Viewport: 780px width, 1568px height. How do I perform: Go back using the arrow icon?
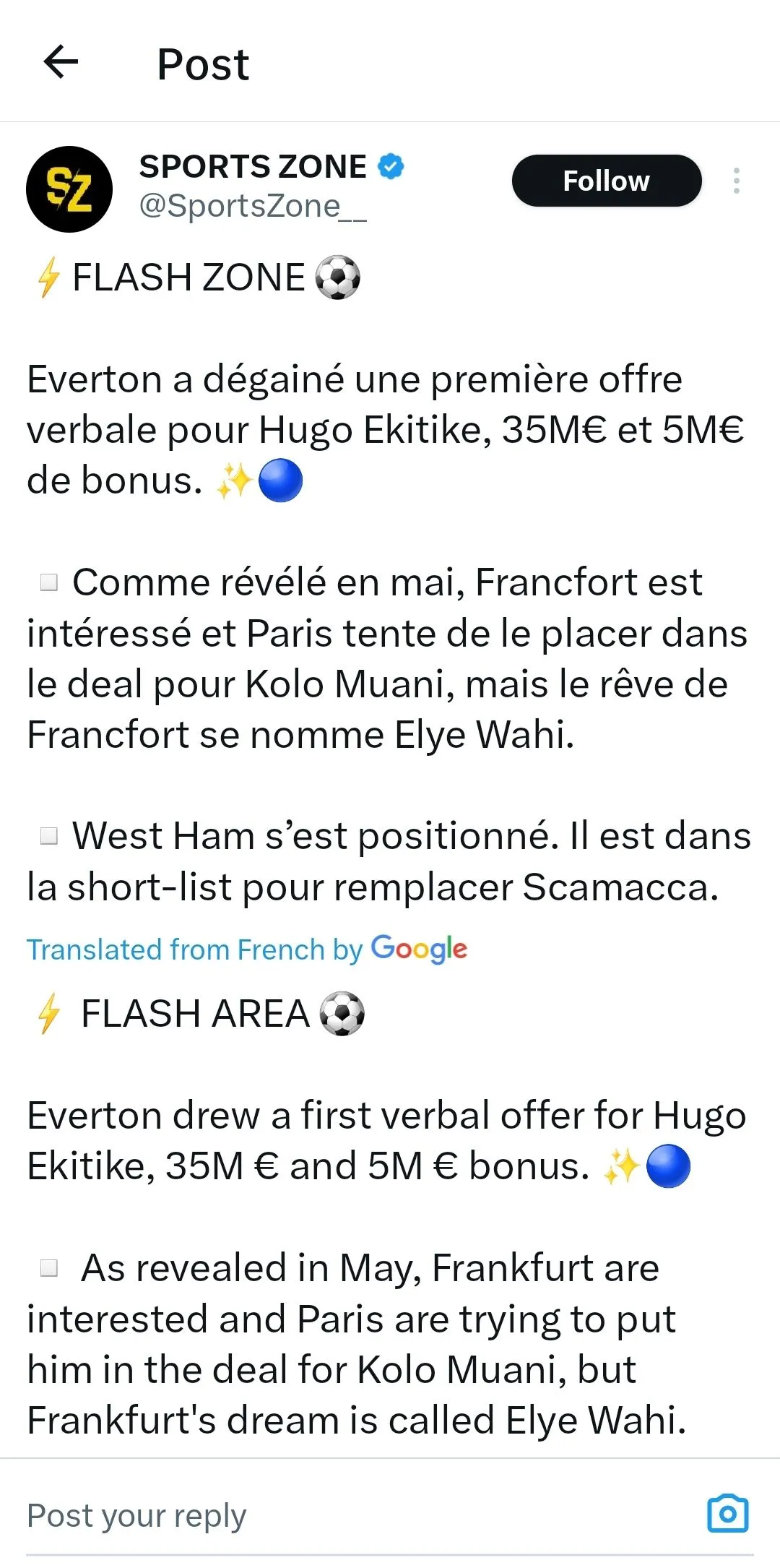pyautogui.click(x=61, y=62)
